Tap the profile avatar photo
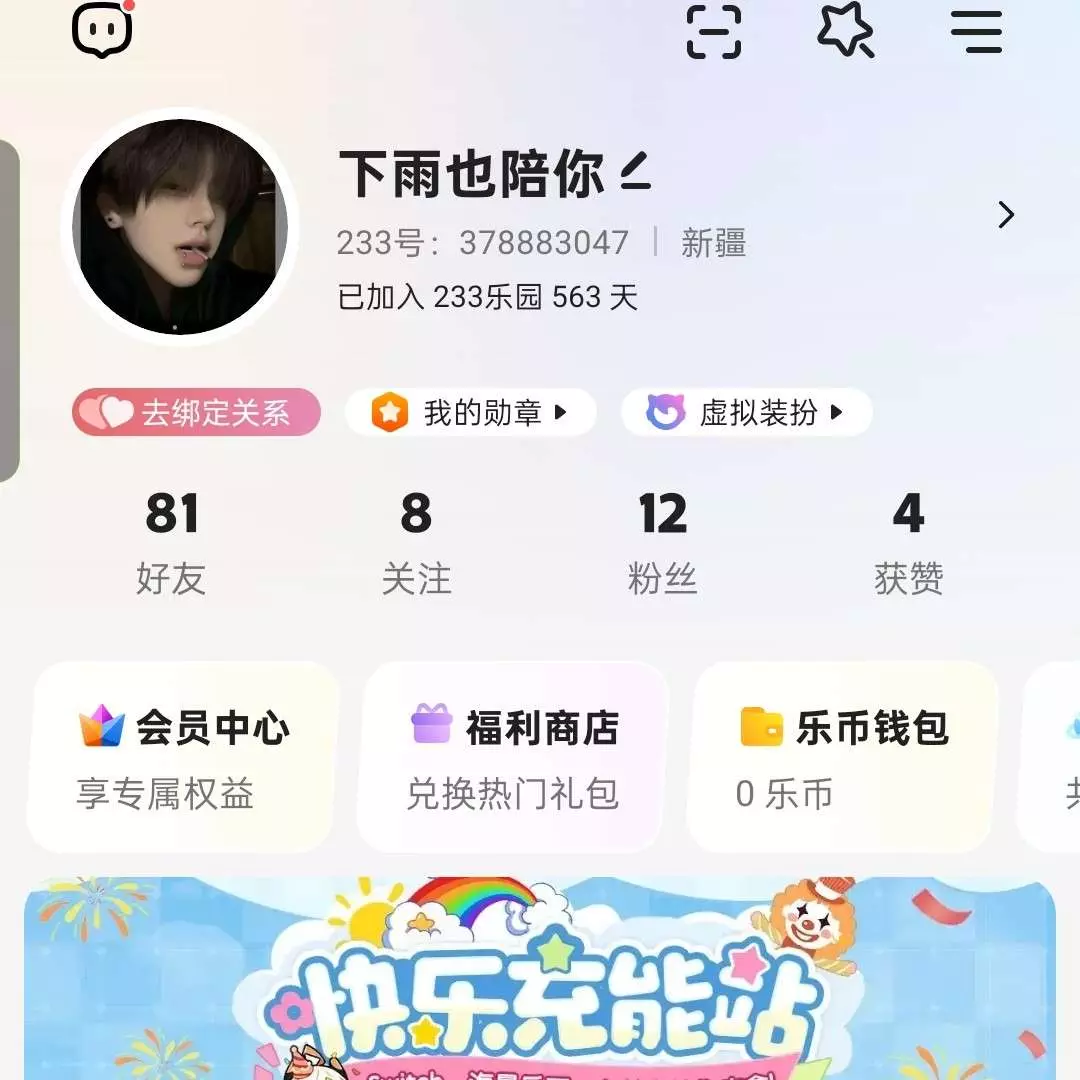Viewport: 1080px width, 1080px height. click(180, 227)
